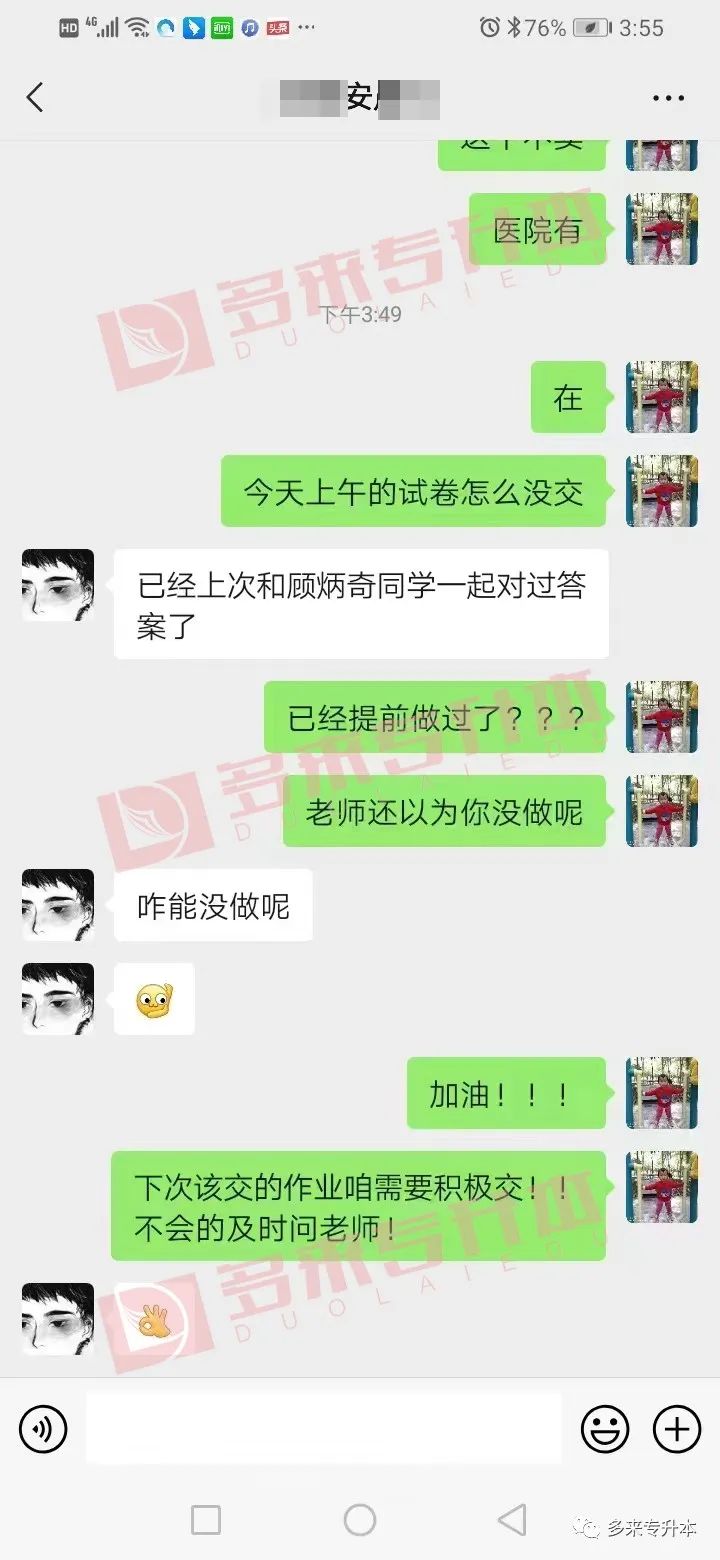Open the emoji sticker panel

coord(605,1428)
